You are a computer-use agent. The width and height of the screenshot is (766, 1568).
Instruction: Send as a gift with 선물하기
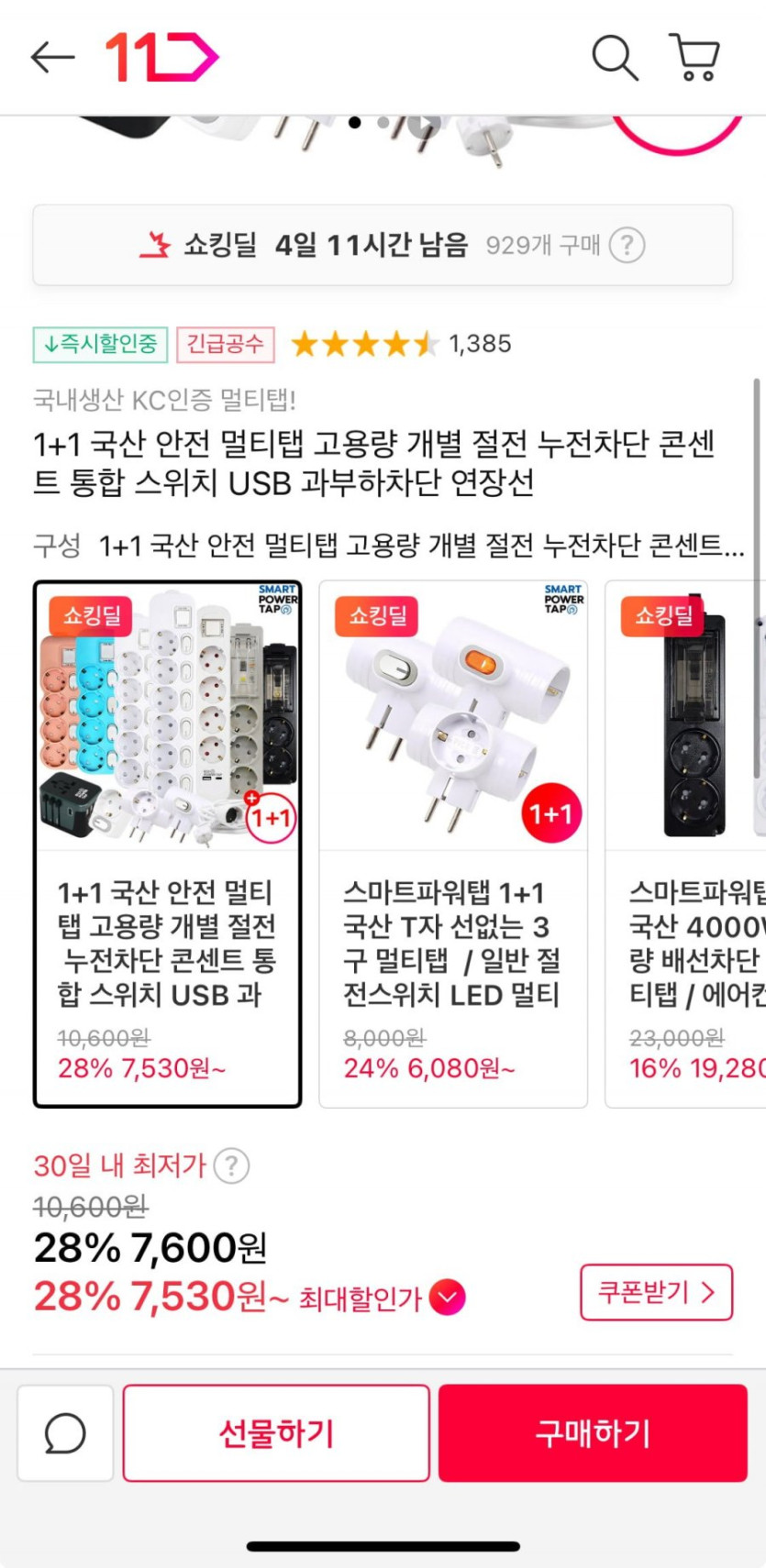coord(276,1433)
